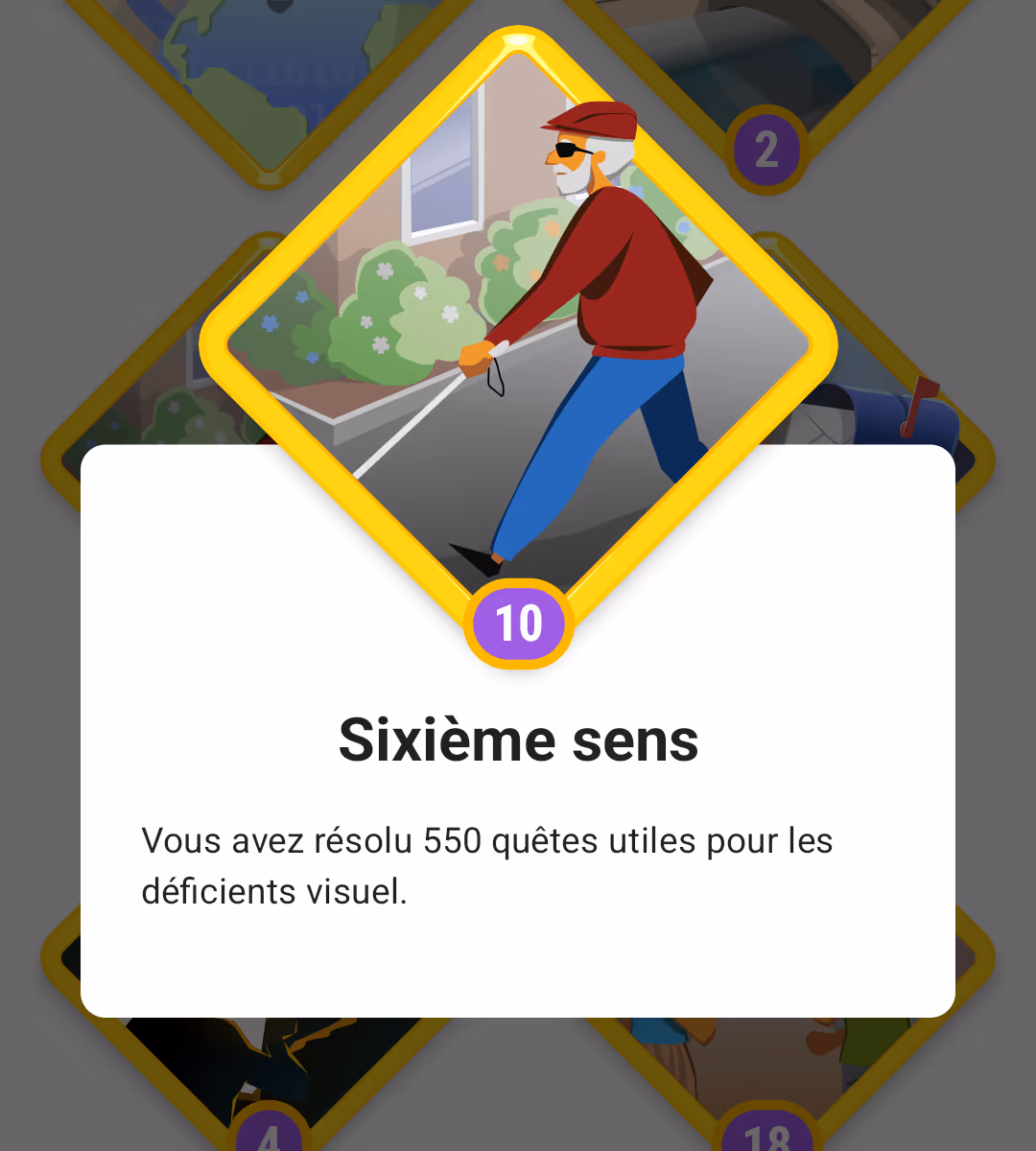
Task: Tap the dimmed level 2 achievement badge
Action: pyautogui.click(x=765, y=149)
